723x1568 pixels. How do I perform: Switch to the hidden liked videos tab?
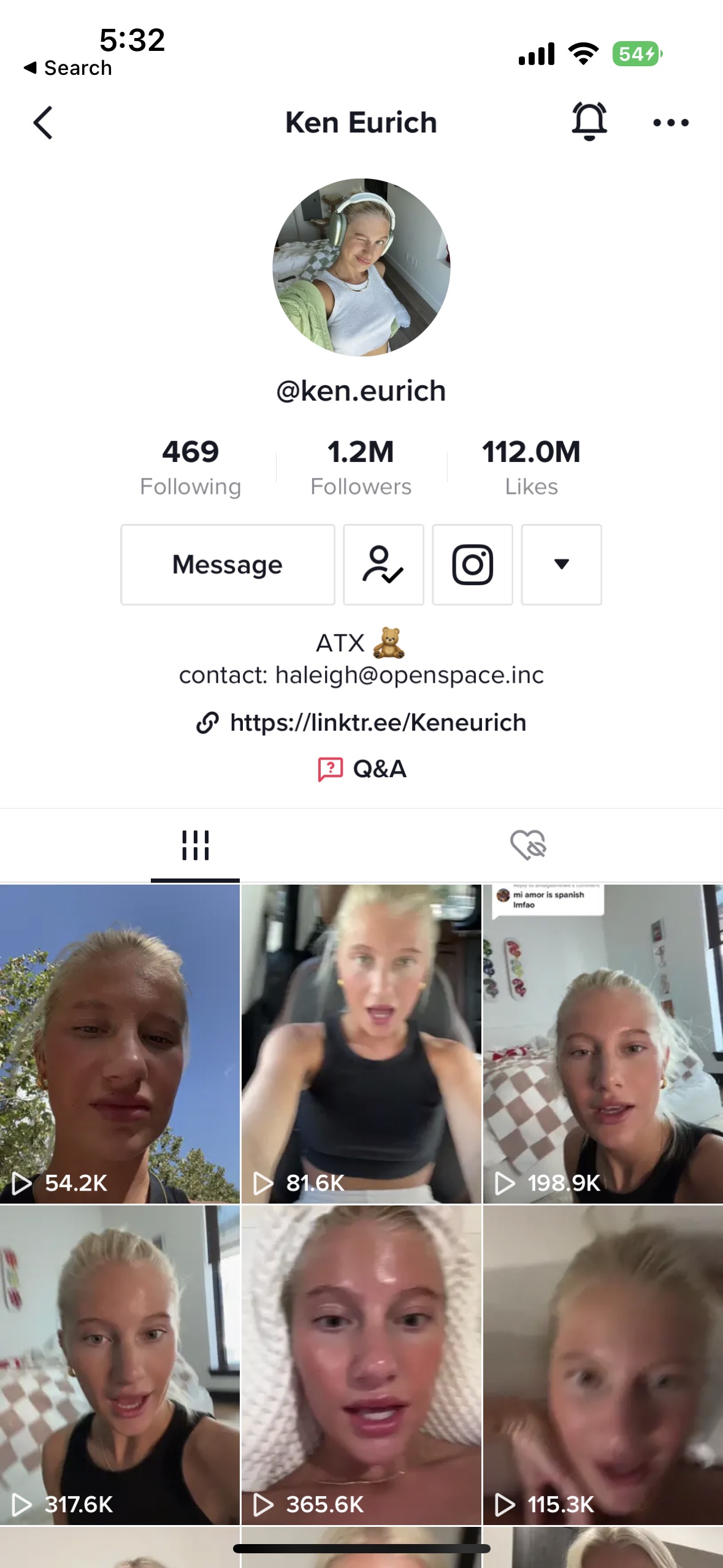coord(528,845)
